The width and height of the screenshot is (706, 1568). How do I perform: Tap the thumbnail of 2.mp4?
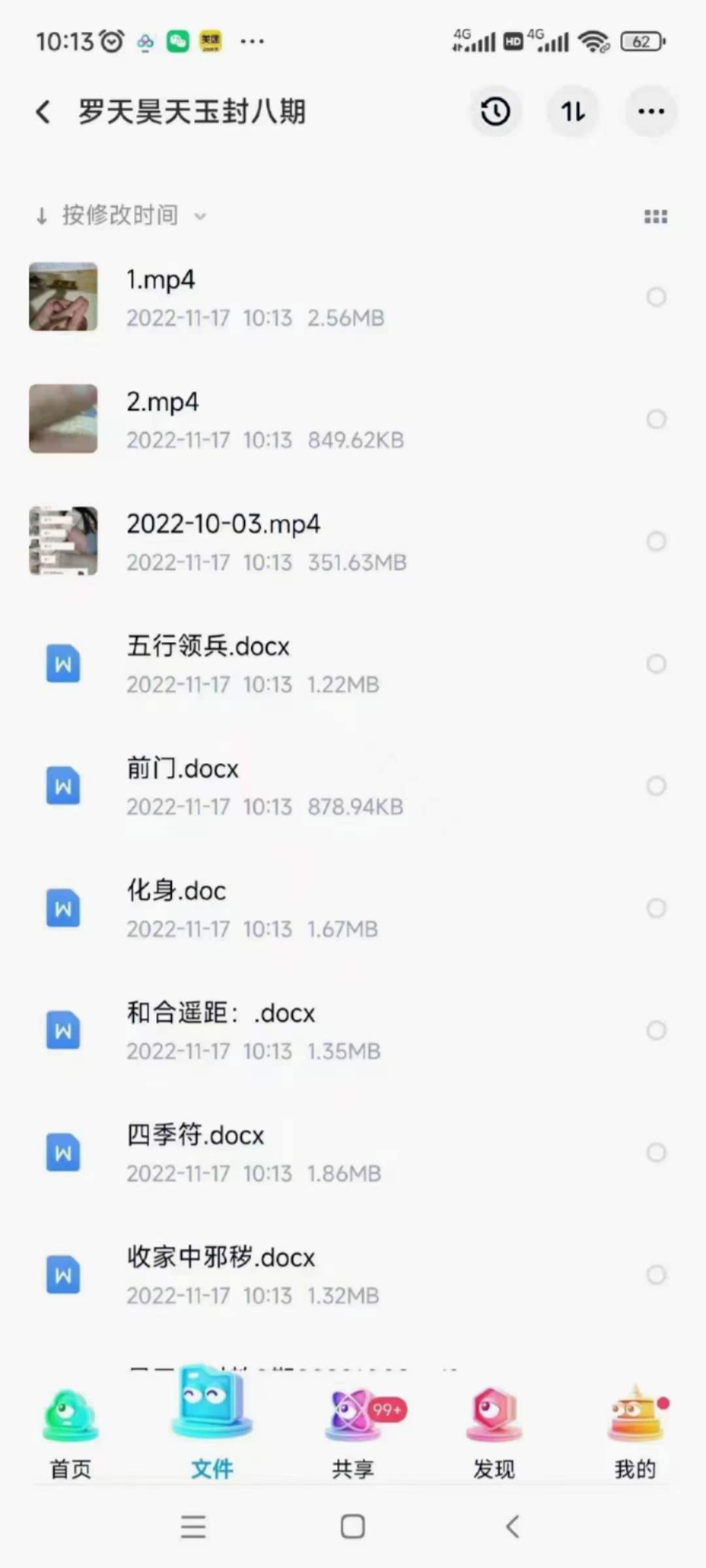pos(63,419)
